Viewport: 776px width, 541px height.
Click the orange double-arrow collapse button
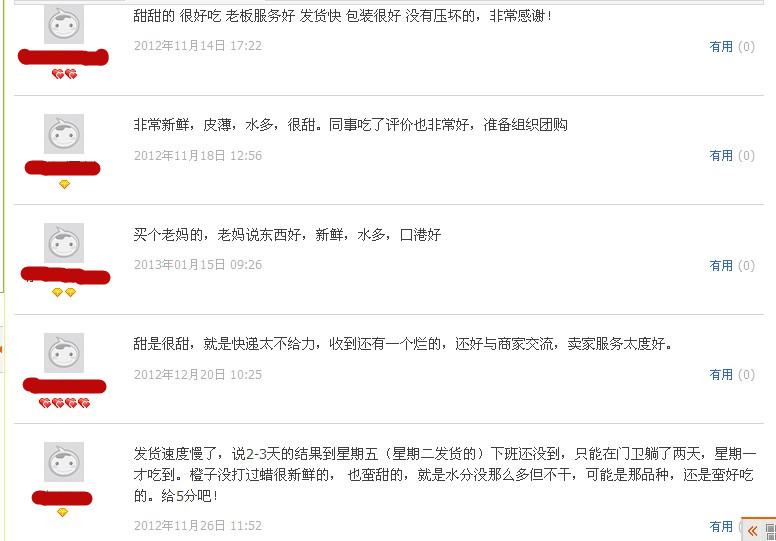[x=752, y=531]
